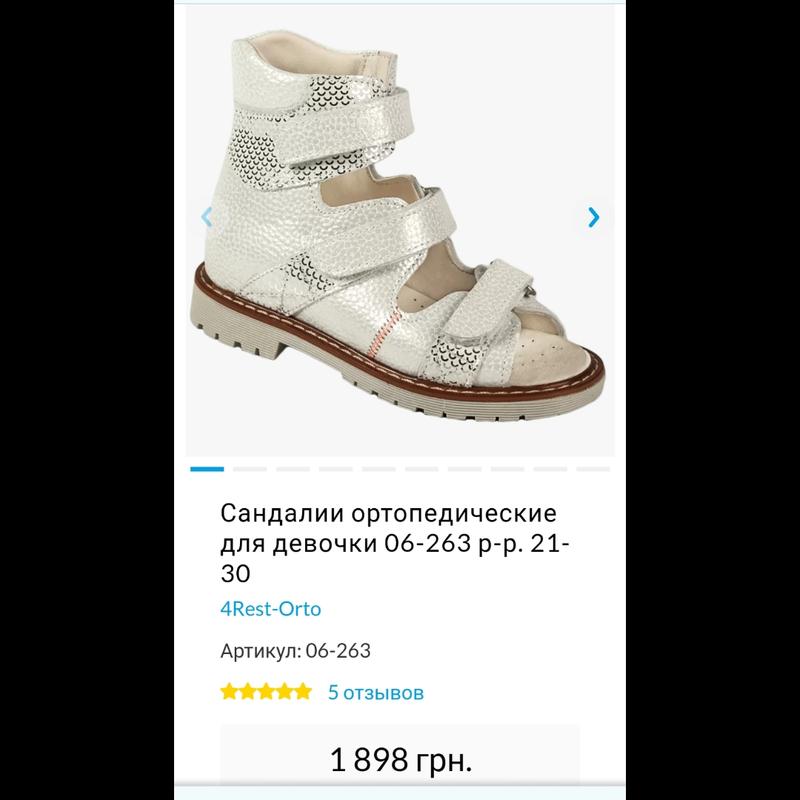Open the 5 отзывов reviews link
This screenshot has height=800, width=800.
coord(375,691)
